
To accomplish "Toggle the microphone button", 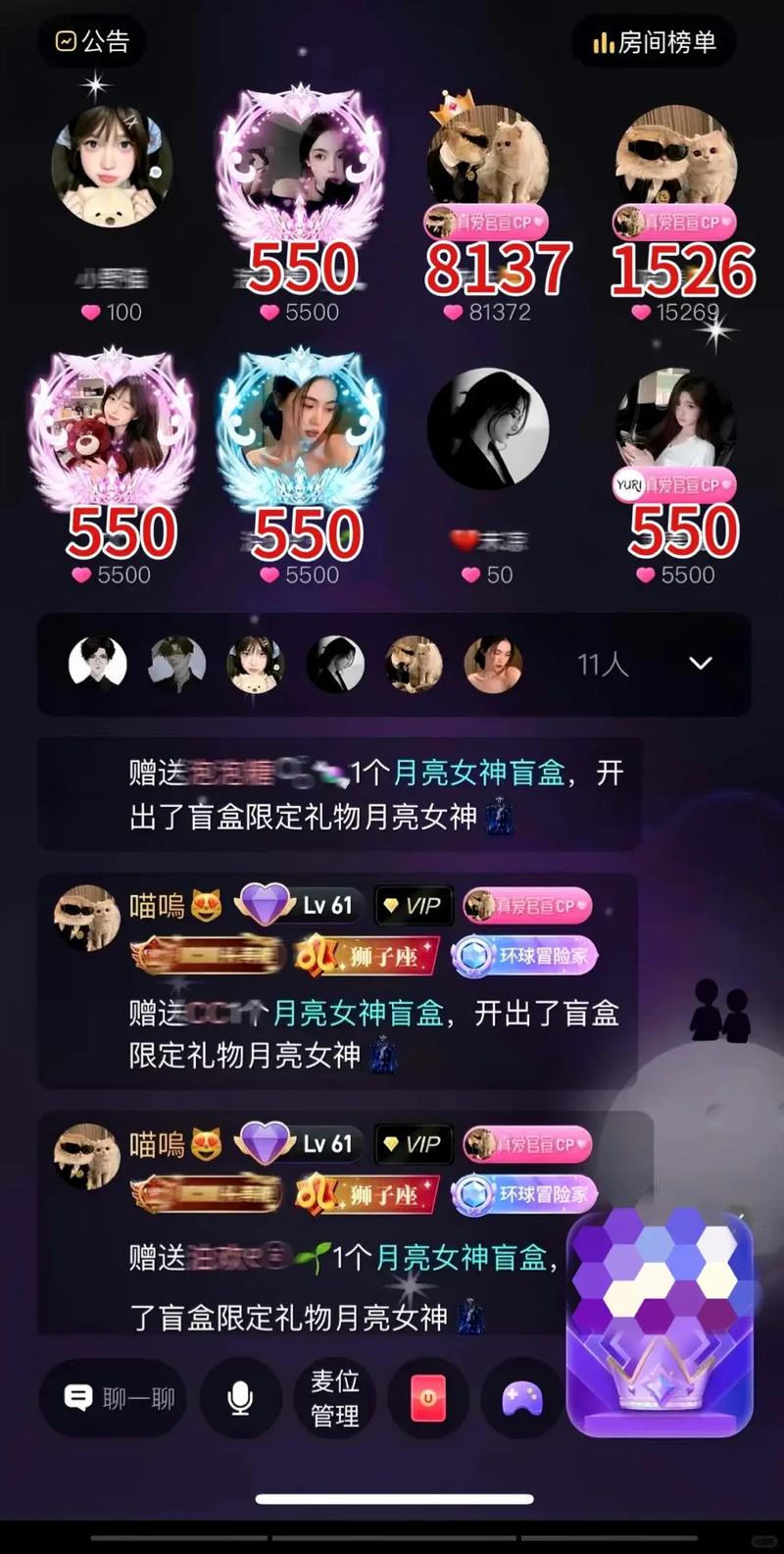I will point(240,1398).
